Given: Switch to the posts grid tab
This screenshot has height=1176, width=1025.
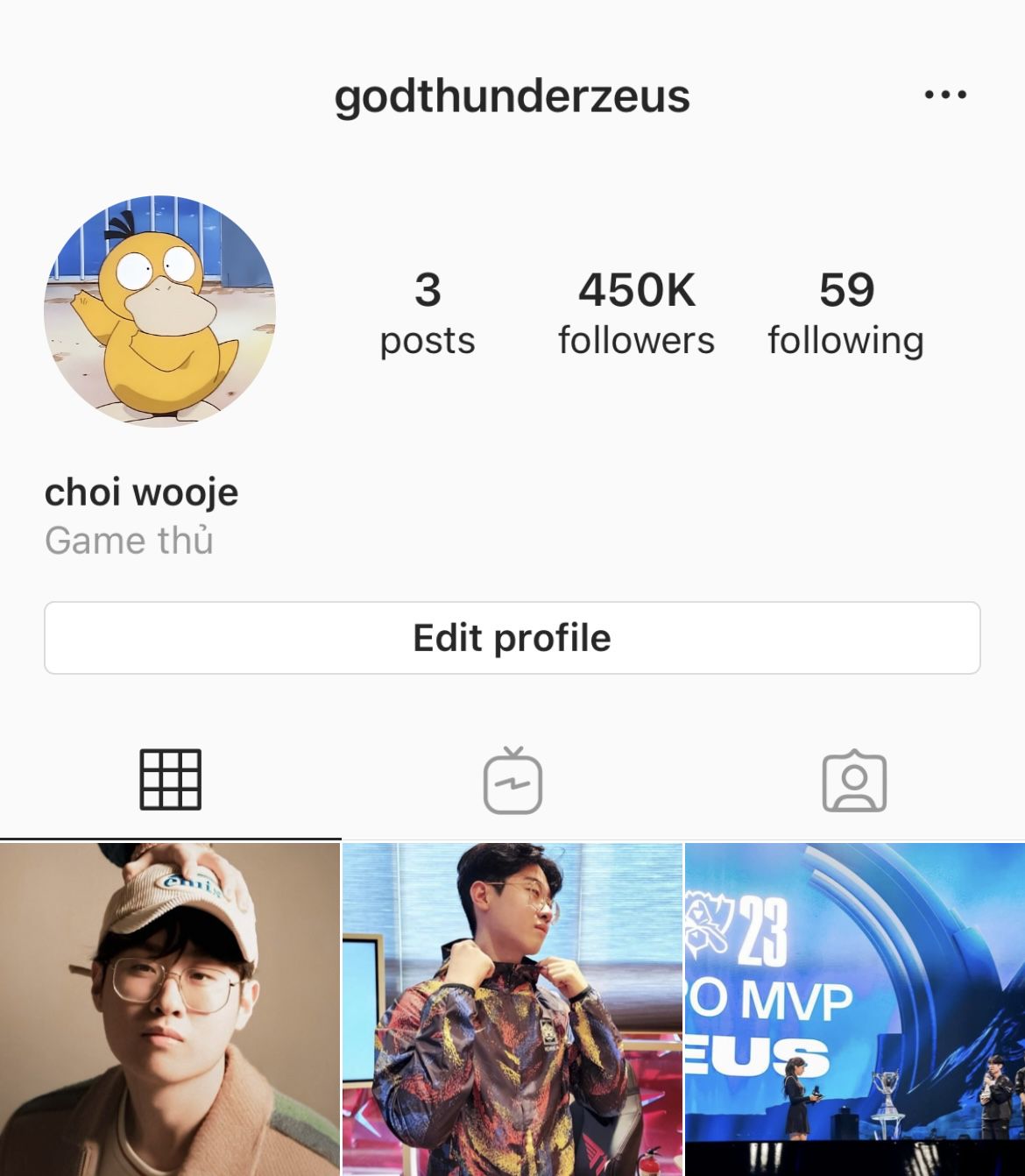Looking at the screenshot, I should (170, 779).
